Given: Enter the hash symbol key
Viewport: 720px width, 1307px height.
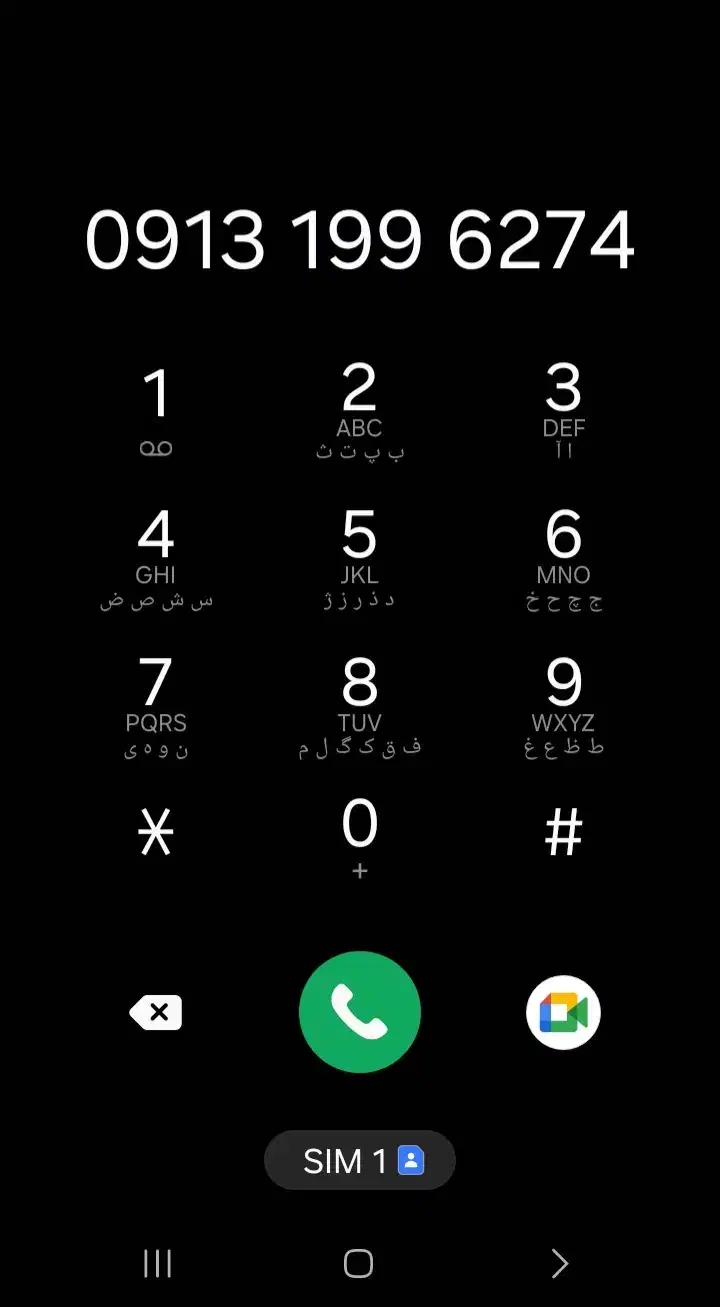Looking at the screenshot, I should 563,832.
